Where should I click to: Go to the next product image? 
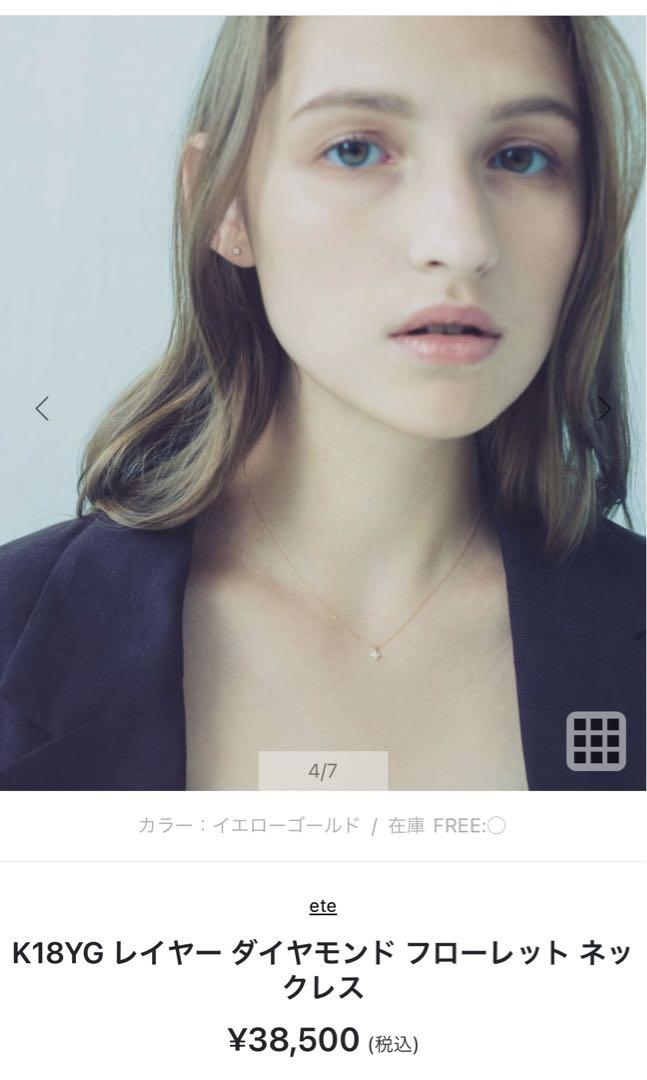tap(605, 408)
